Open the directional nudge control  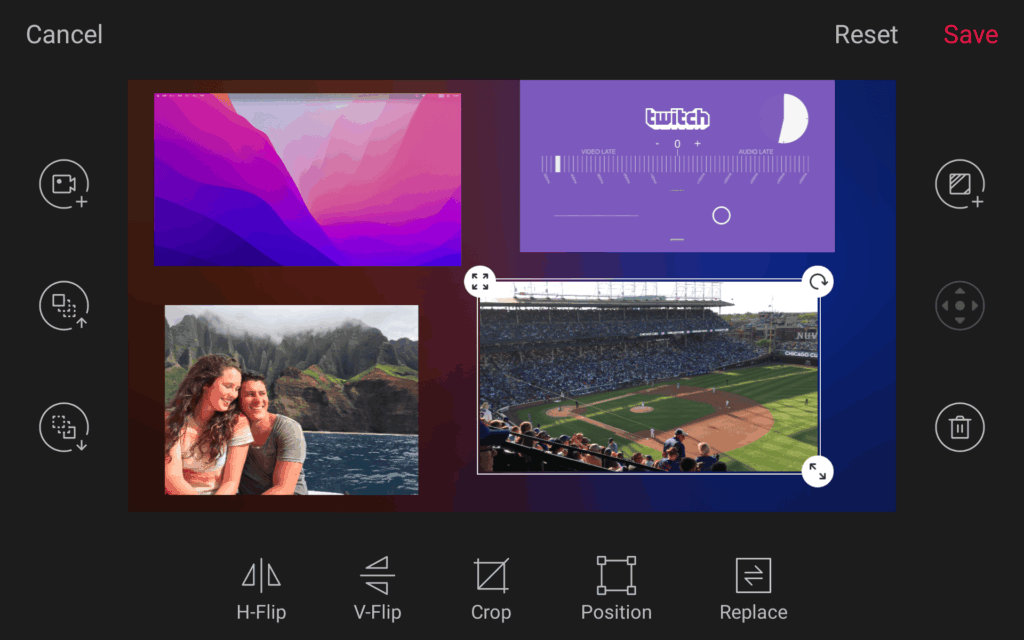click(960, 306)
